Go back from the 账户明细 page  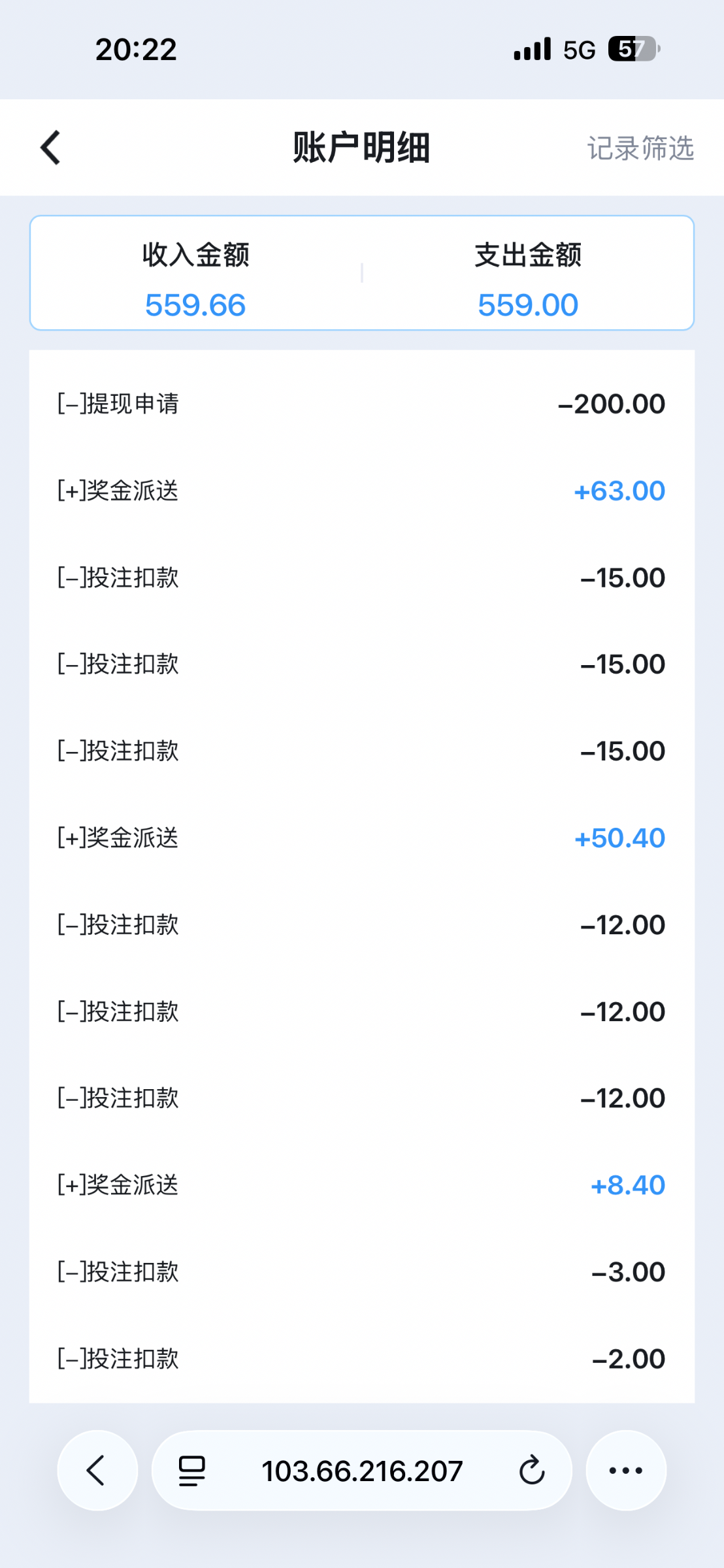(x=51, y=148)
